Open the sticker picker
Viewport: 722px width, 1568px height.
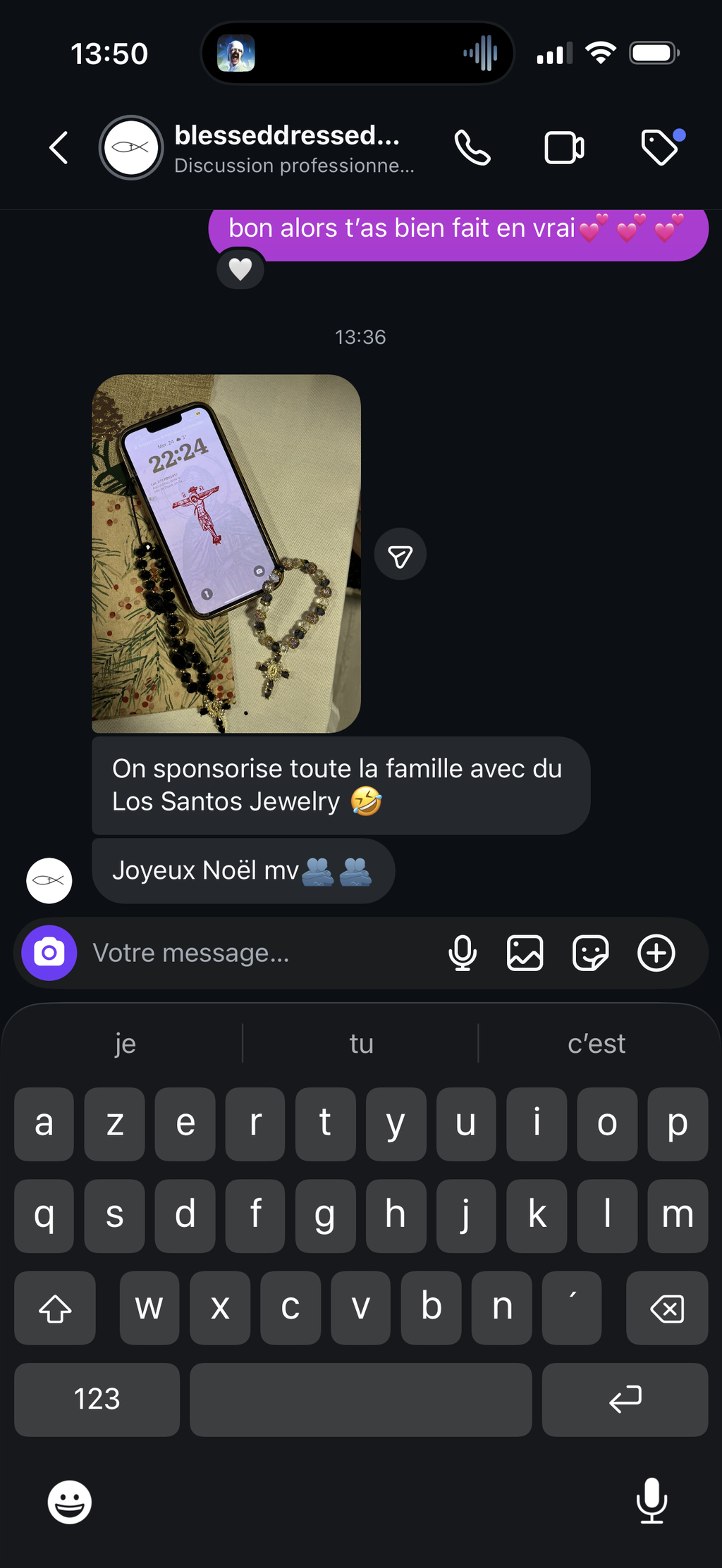point(590,953)
